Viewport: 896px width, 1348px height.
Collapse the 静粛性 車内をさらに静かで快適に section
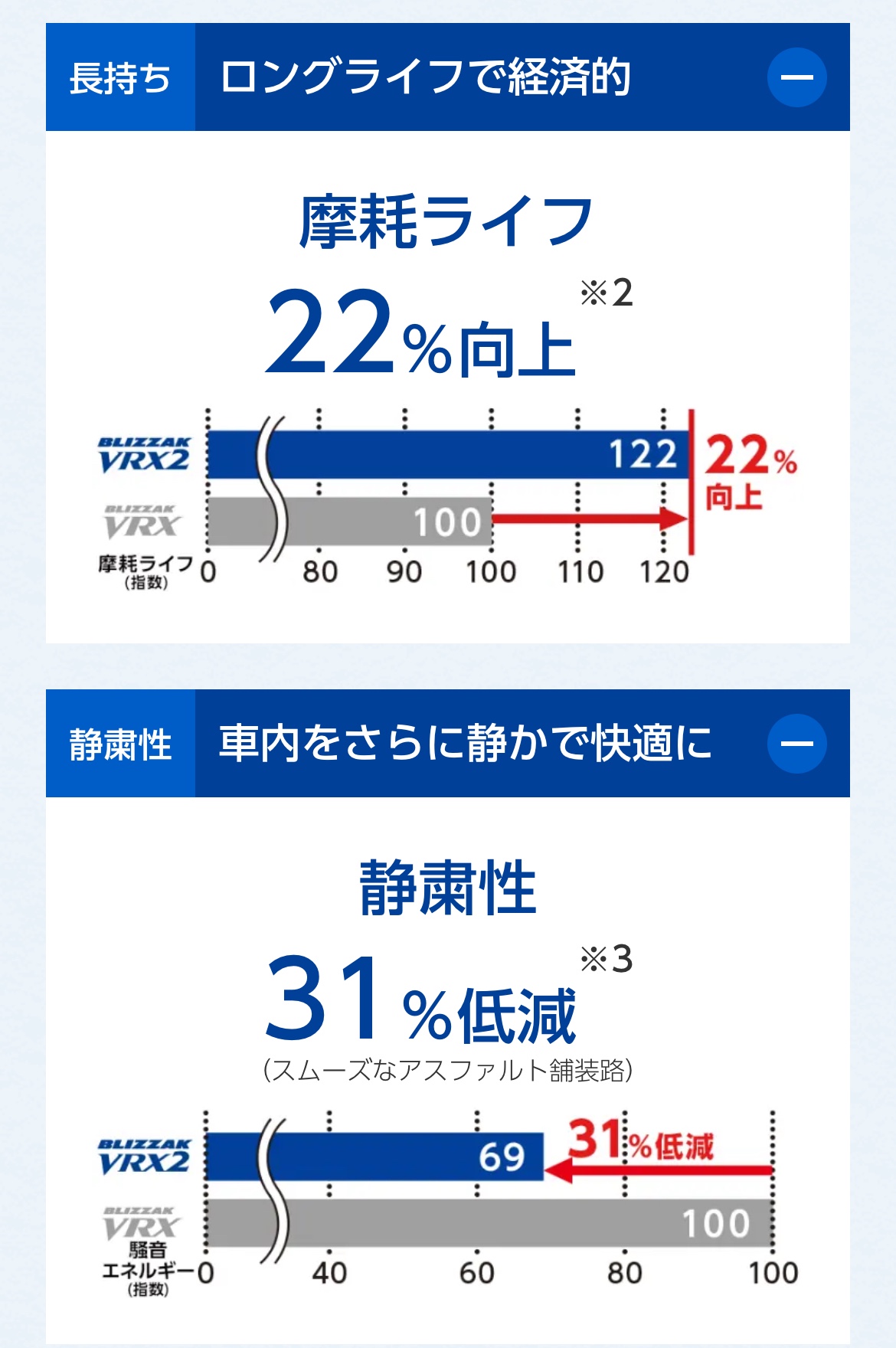796,744
